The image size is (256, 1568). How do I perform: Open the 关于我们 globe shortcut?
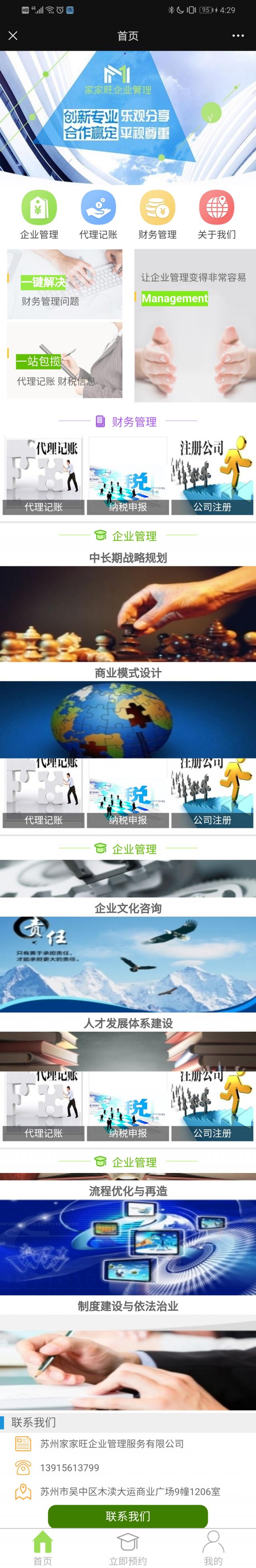(216, 208)
